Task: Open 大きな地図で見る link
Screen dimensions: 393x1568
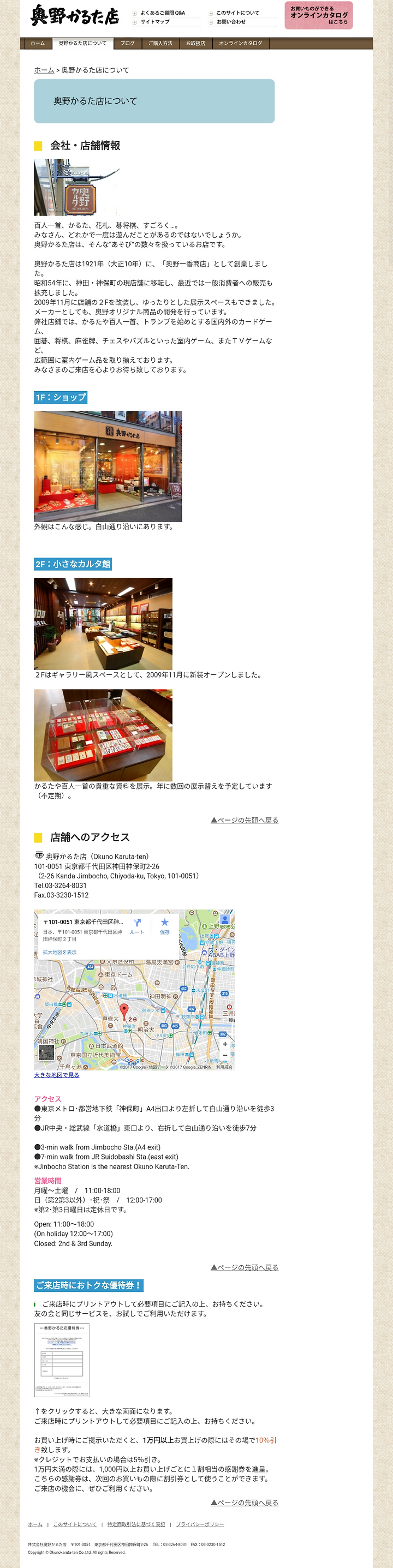Action: pyautogui.click(x=57, y=1075)
